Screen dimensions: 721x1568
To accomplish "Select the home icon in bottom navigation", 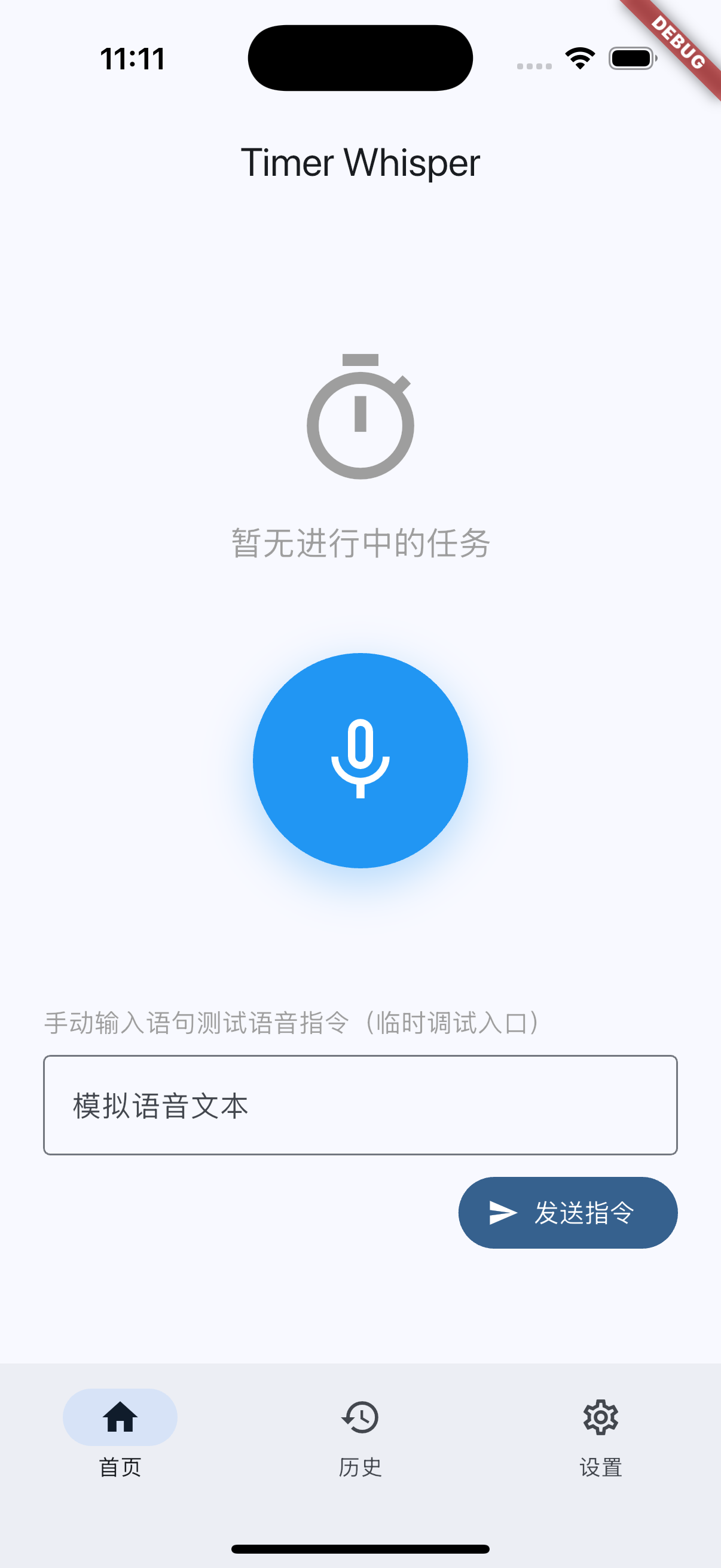I will (x=119, y=1417).
